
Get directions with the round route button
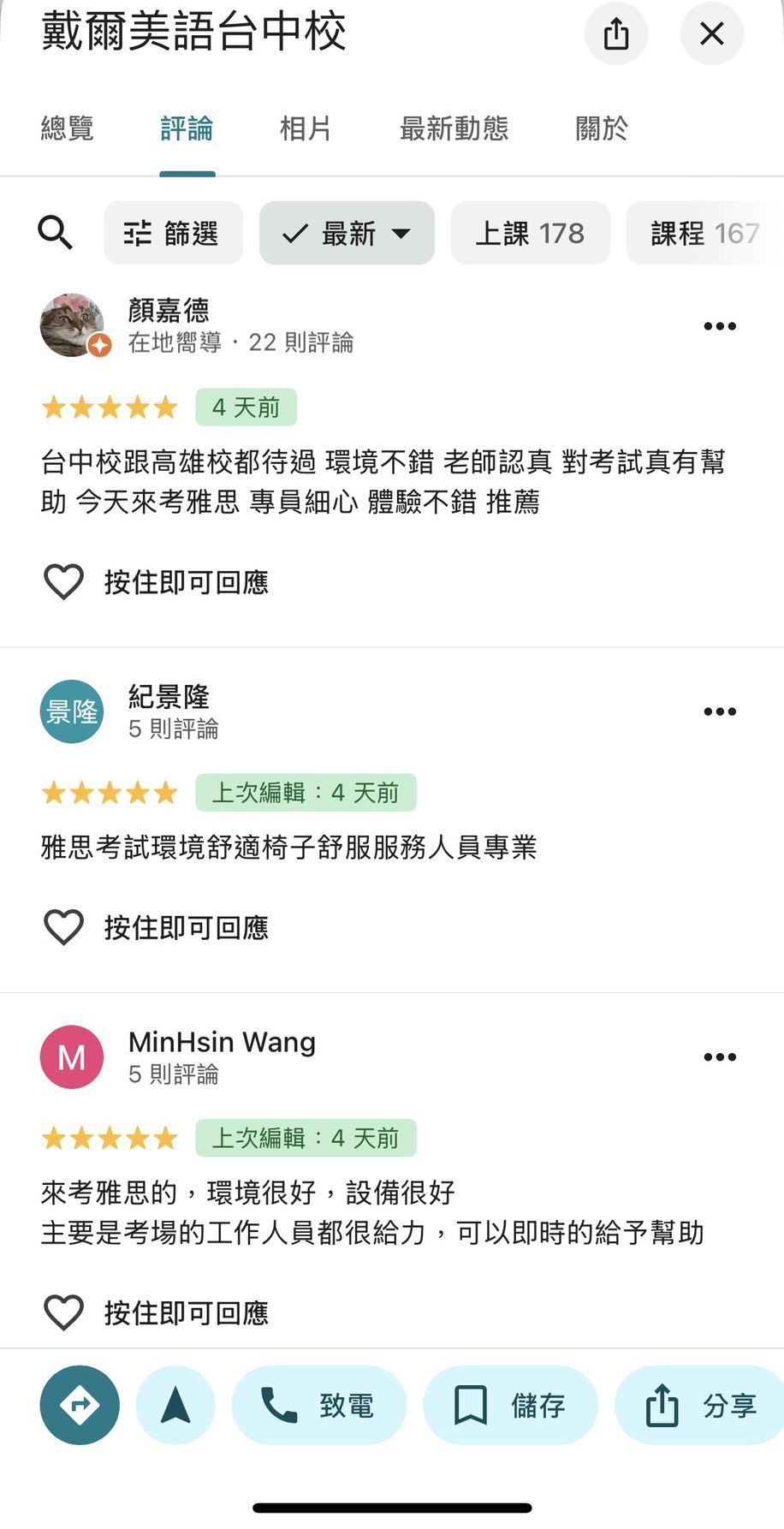tap(80, 1405)
